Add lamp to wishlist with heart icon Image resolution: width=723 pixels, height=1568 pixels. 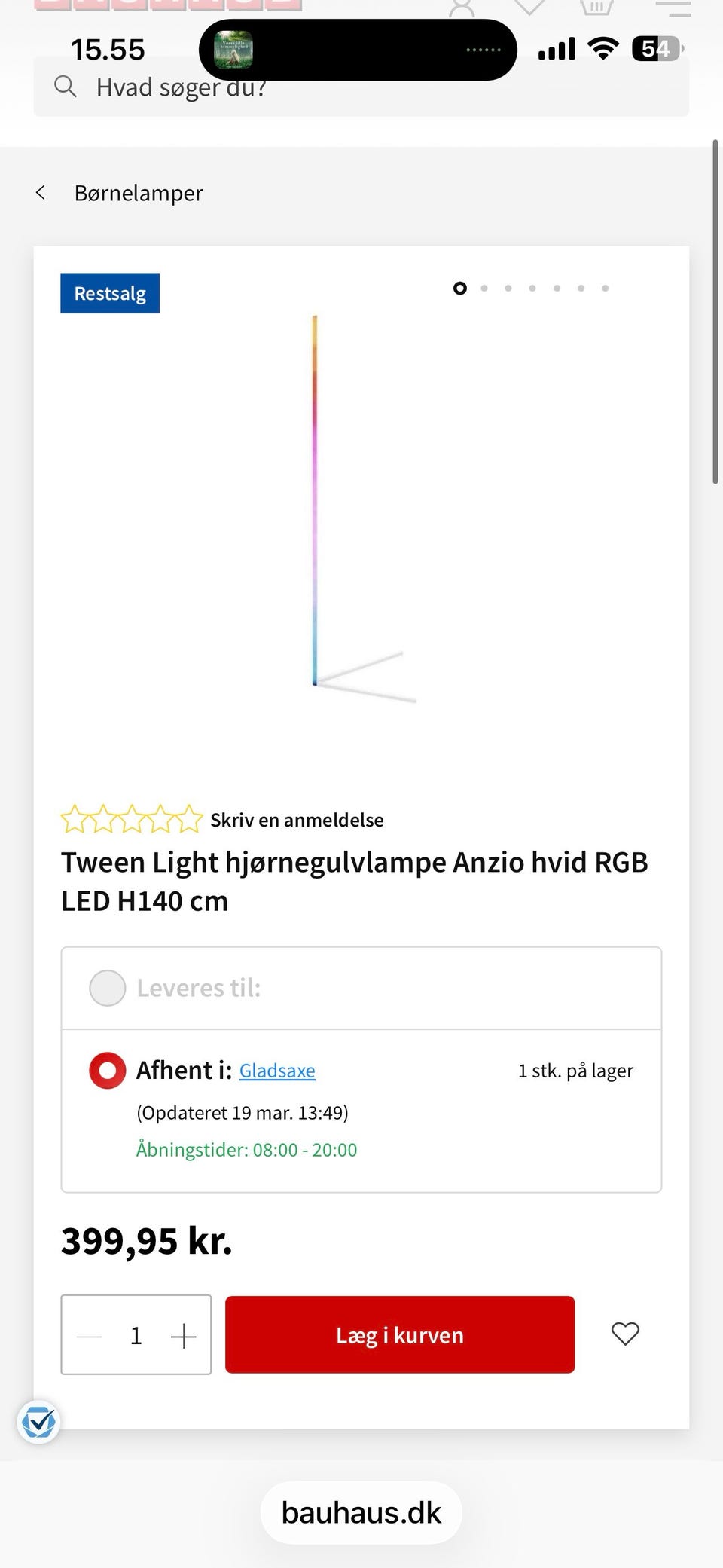tap(625, 1334)
